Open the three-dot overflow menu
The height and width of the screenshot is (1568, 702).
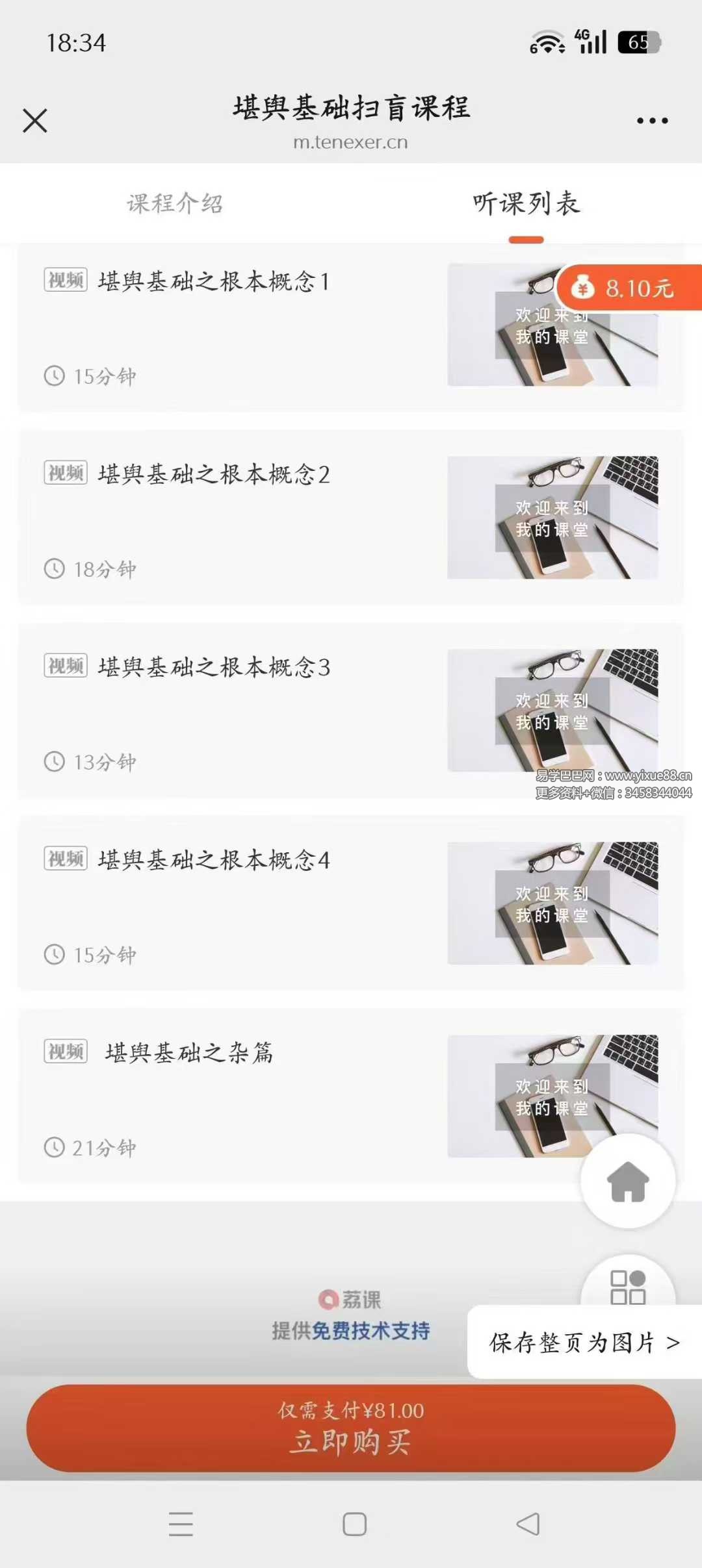click(652, 121)
